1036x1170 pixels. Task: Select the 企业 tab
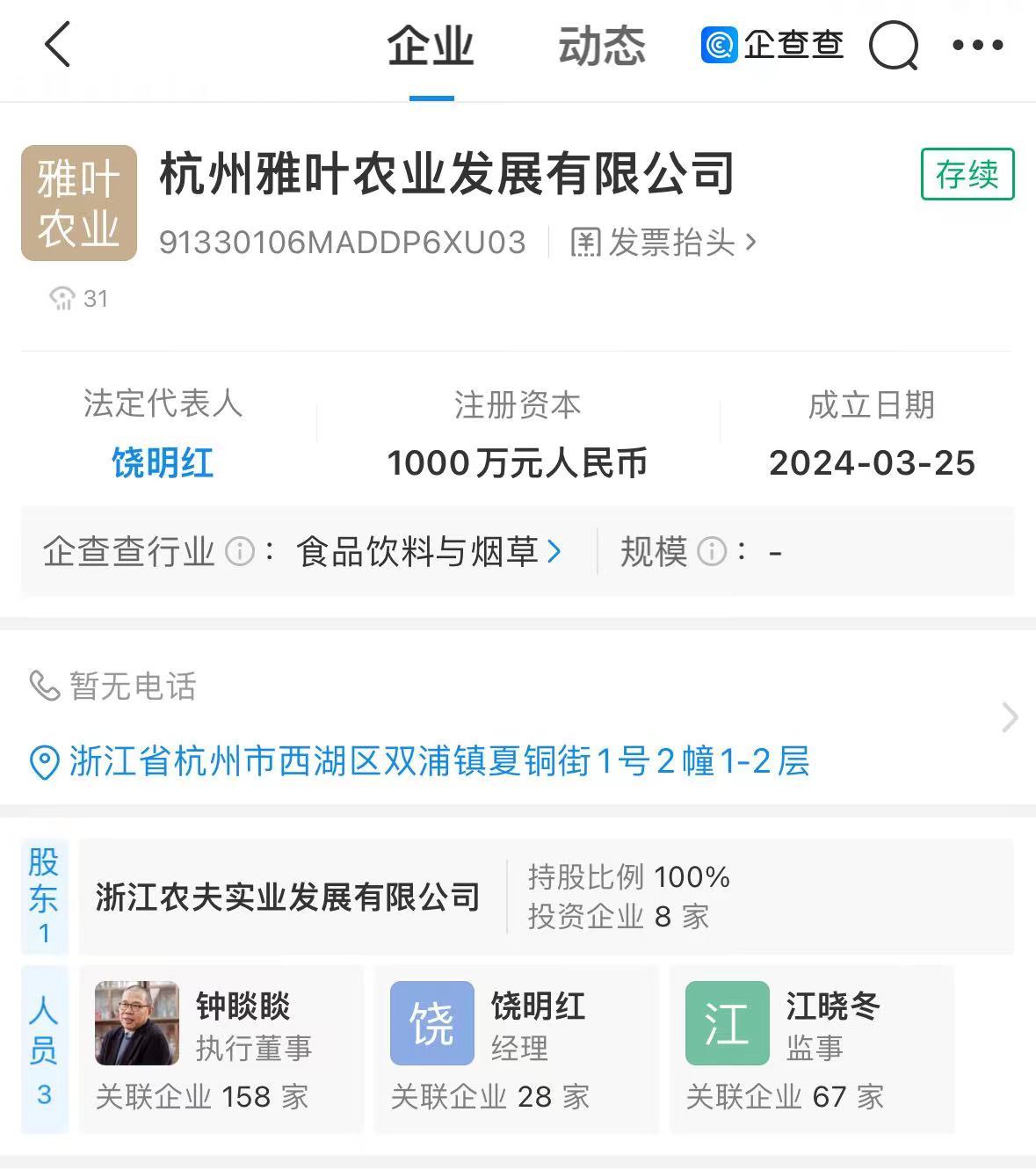pyautogui.click(x=431, y=46)
